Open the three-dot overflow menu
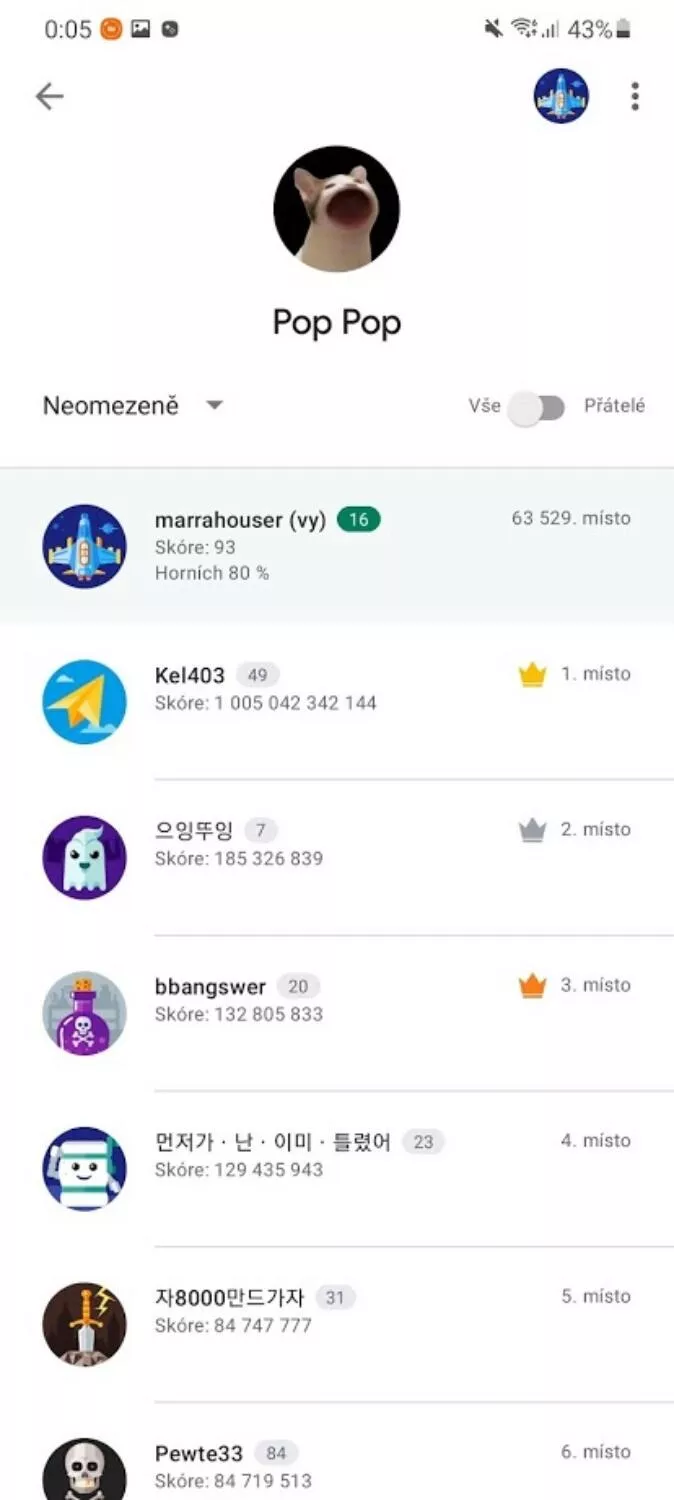Screen dimensions: 674x1500 634,96
